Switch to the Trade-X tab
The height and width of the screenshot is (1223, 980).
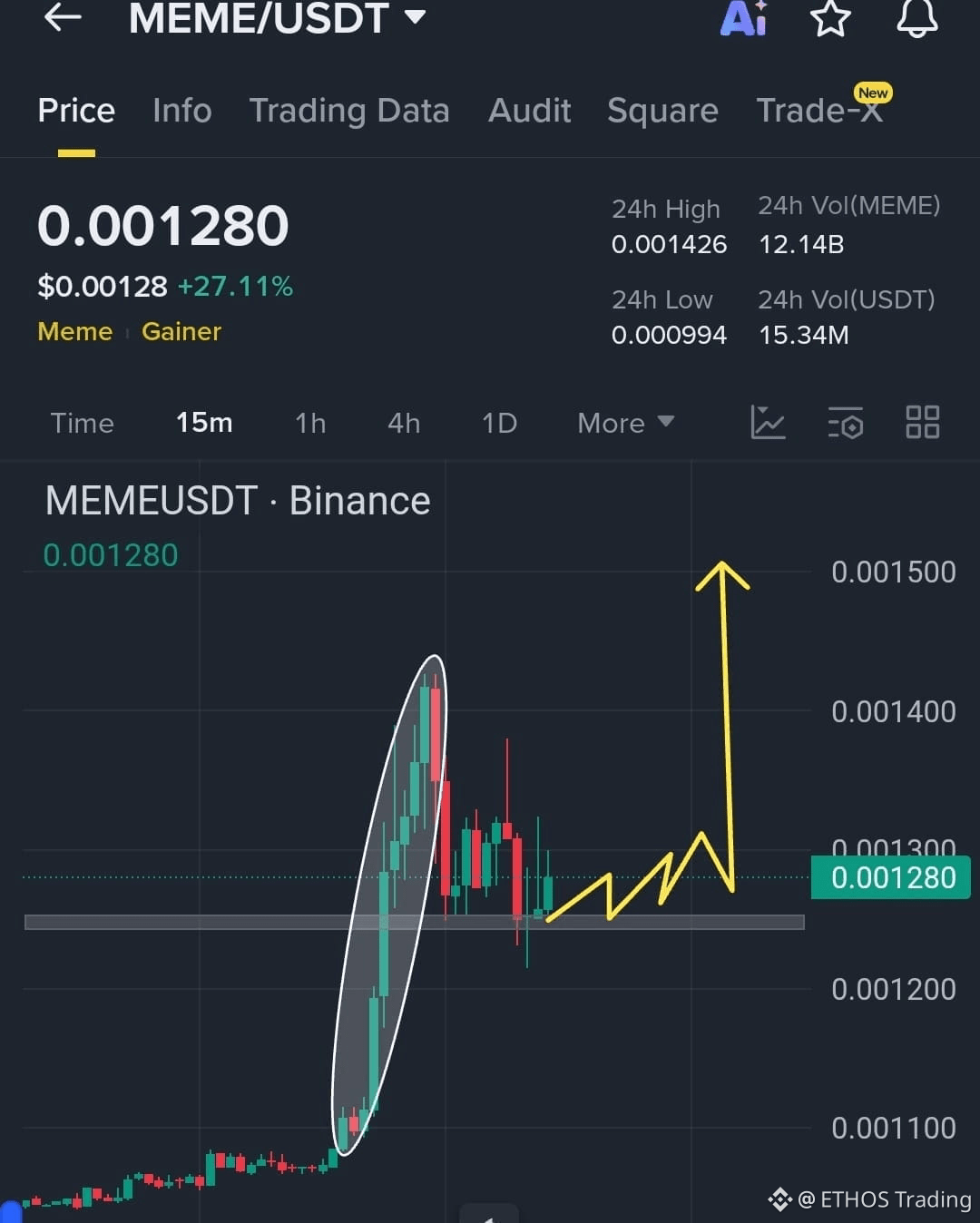(x=819, y=111)
